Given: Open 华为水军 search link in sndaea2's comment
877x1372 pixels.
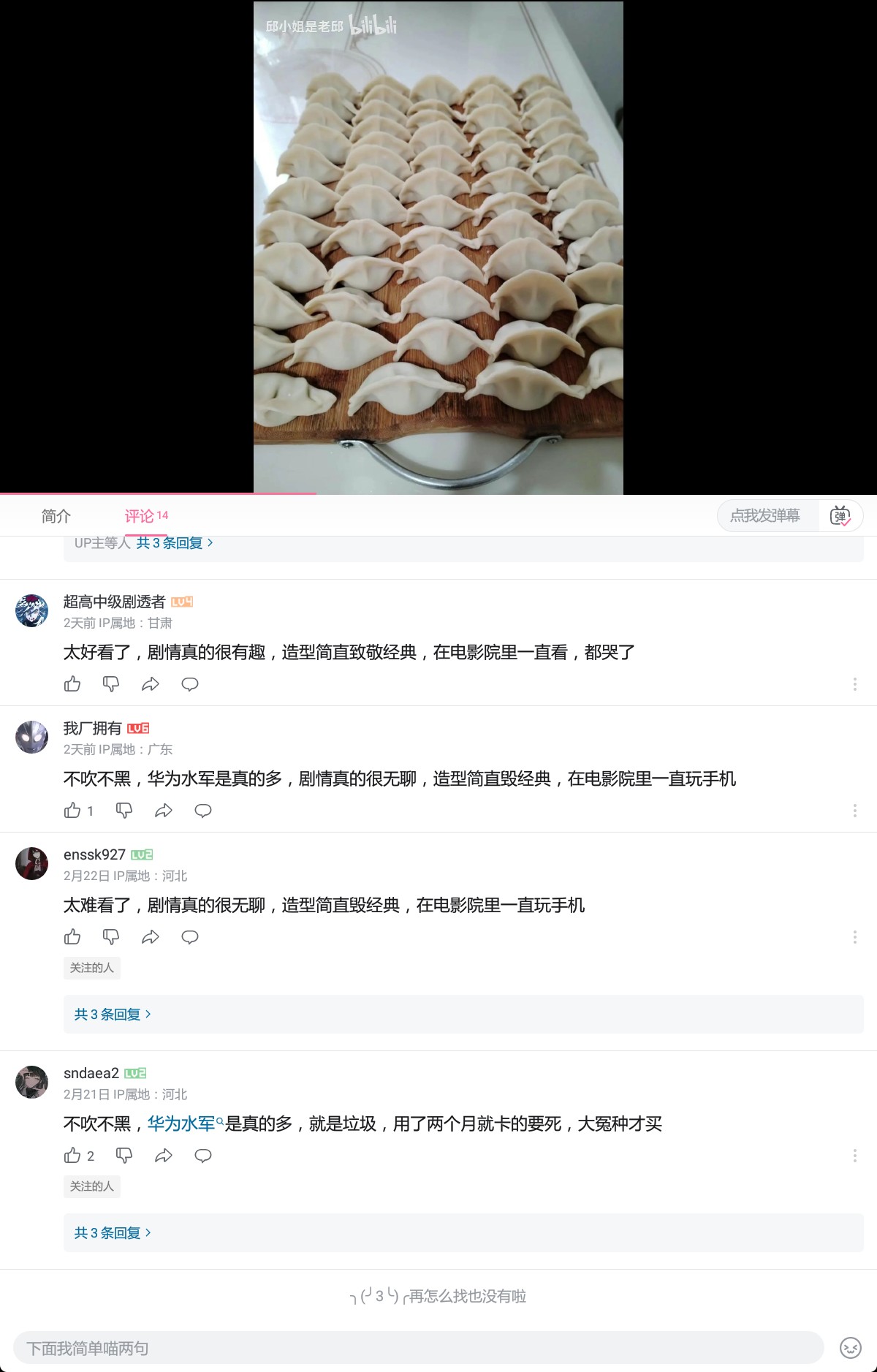Looking at the screenshot, I should [x=183, y=1123].
